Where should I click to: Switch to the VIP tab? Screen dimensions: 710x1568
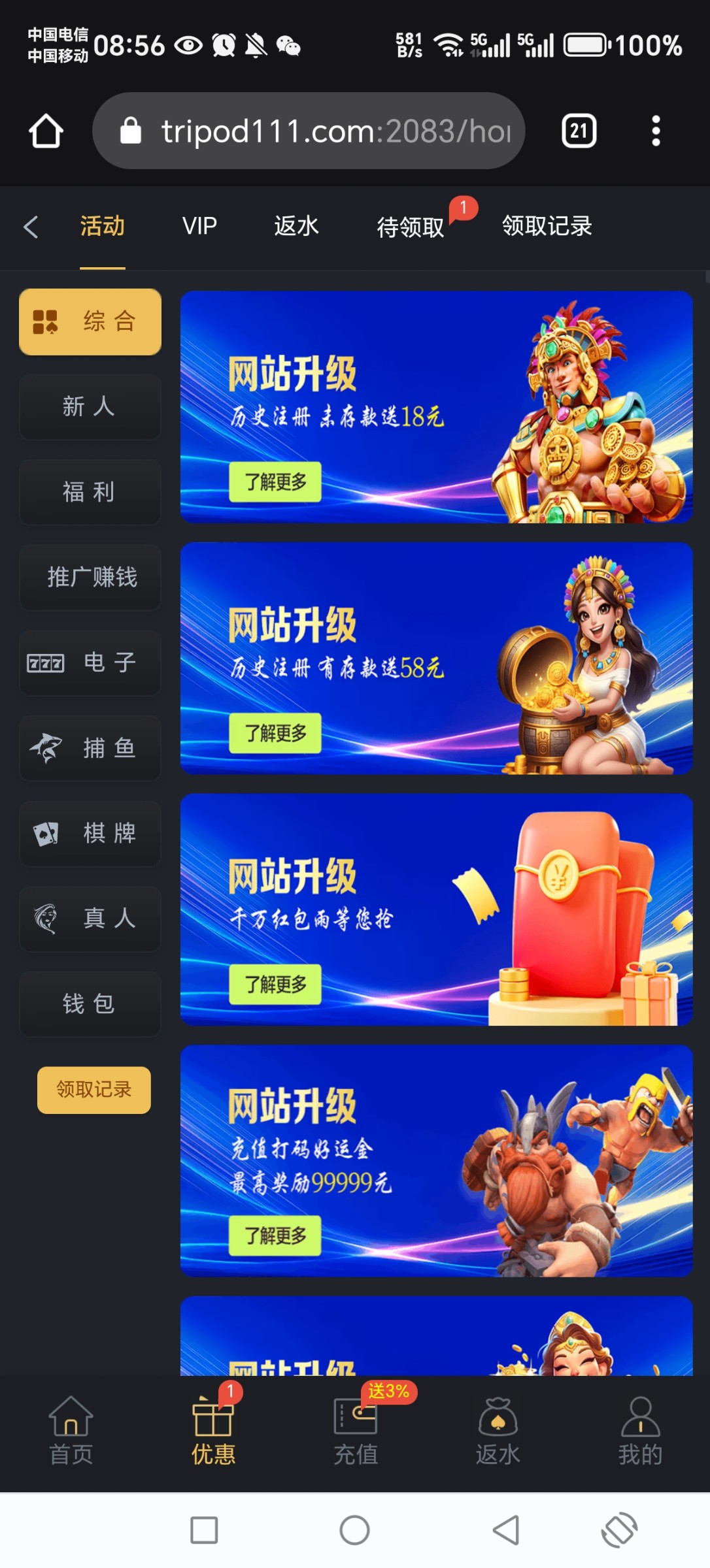(x=199, y=226)
